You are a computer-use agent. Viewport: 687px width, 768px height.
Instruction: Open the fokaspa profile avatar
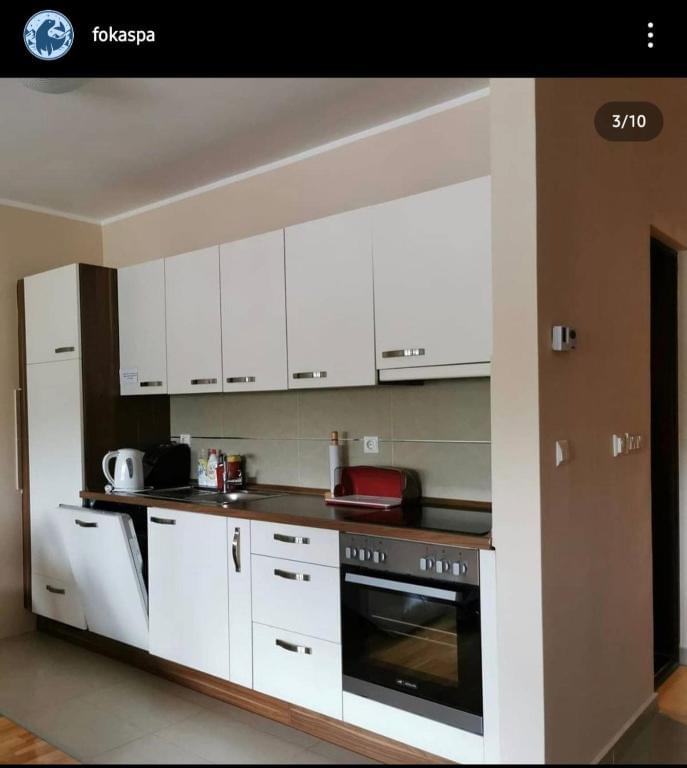point(48,35)
